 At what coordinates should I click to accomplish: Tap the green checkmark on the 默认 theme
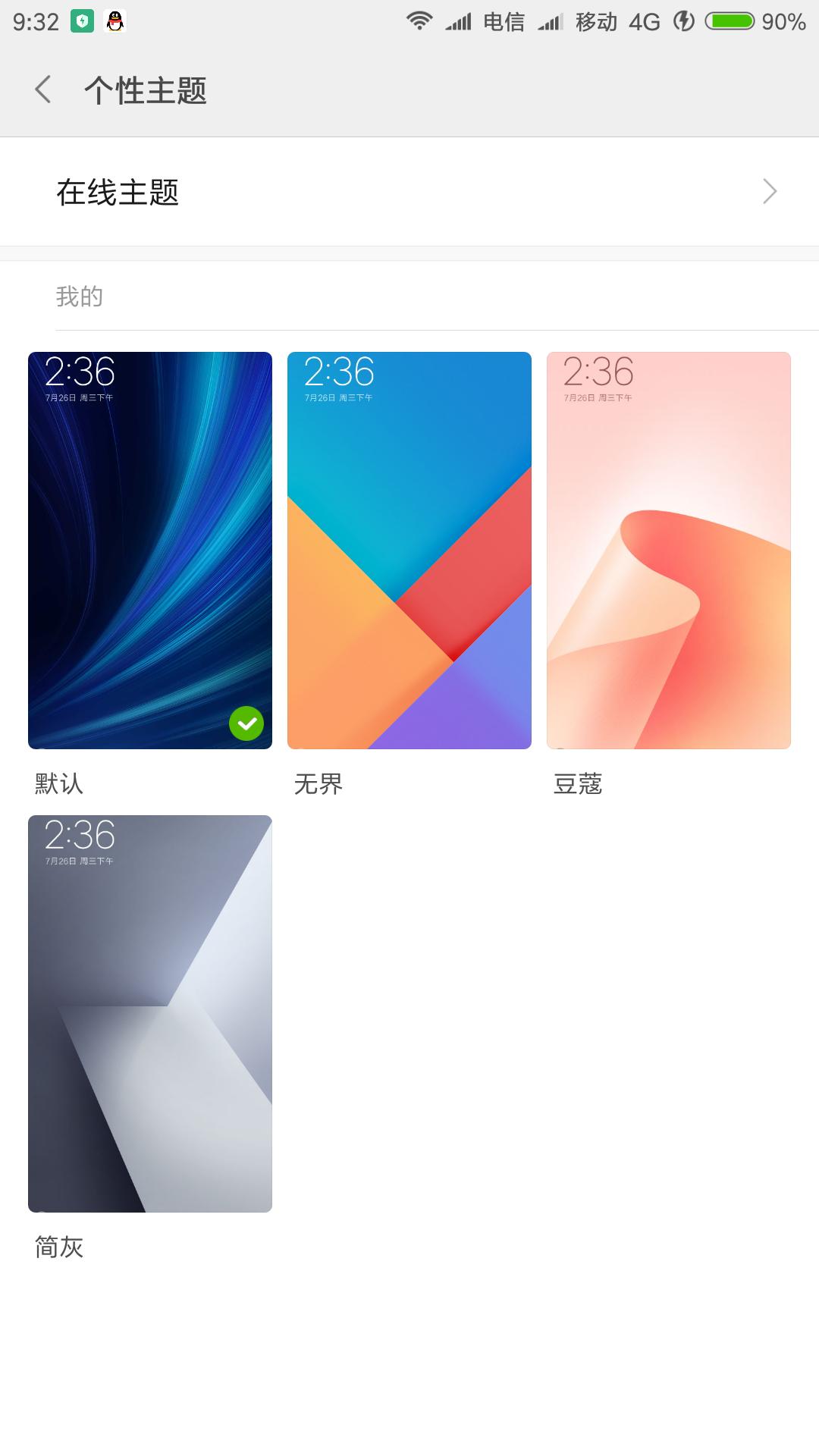(245, 723)
